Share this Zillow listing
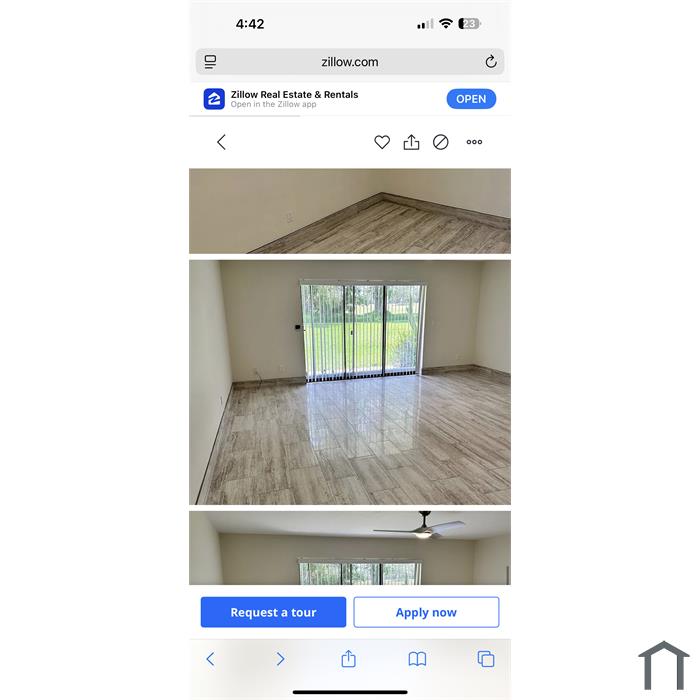Screen dimensions: 700x700 pos(411,142)
